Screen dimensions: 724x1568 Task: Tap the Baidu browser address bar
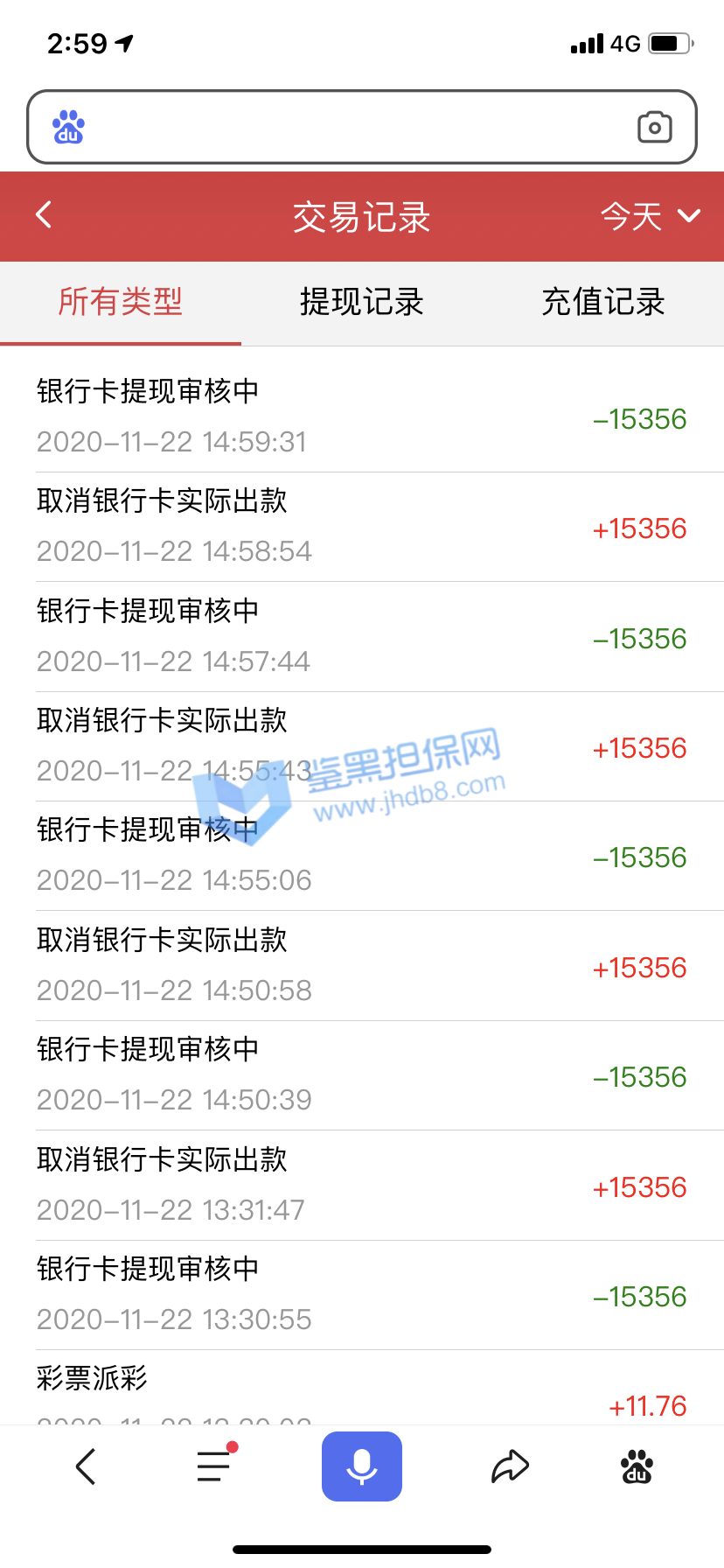(x=350, y=127)
